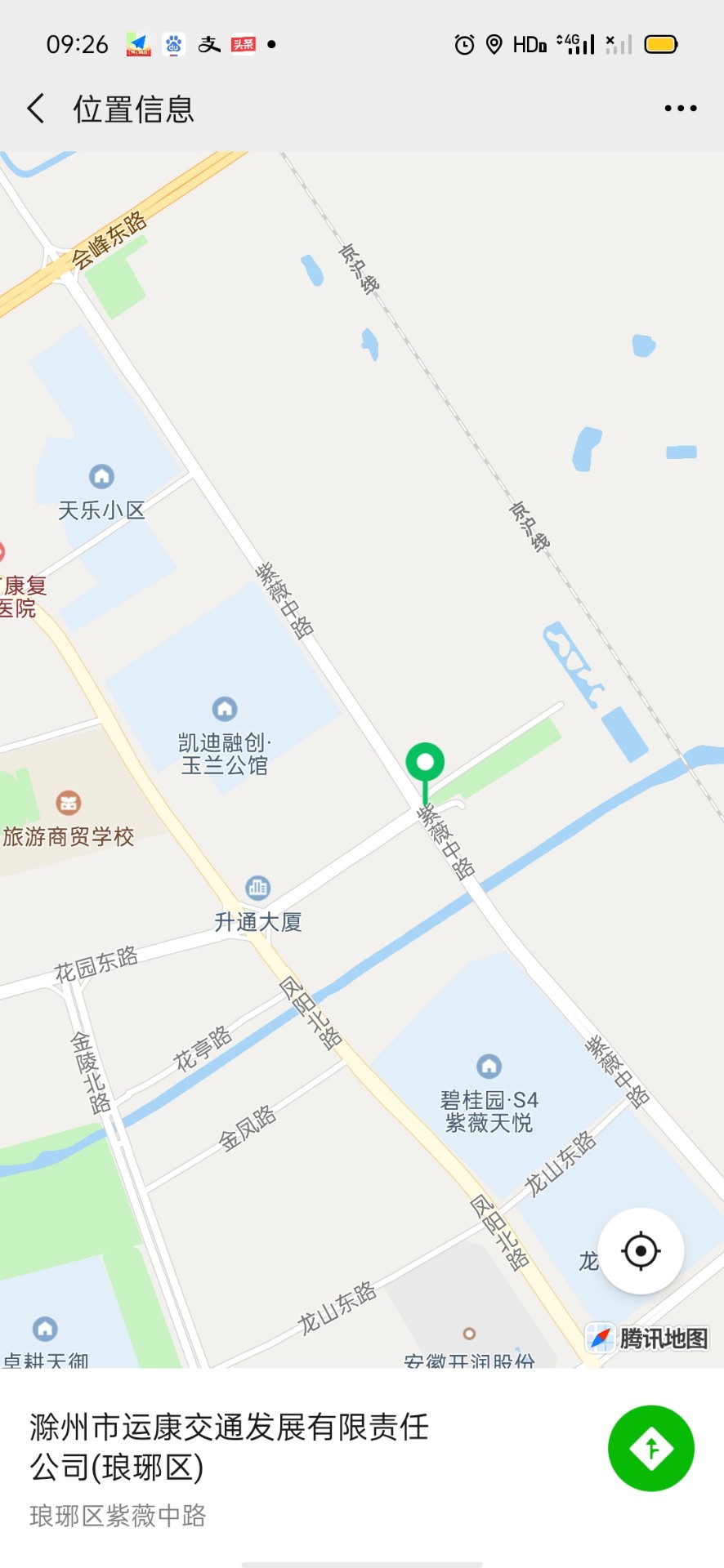
Task: Select the 旅游商贸学校 map marker
Action: 69,803
